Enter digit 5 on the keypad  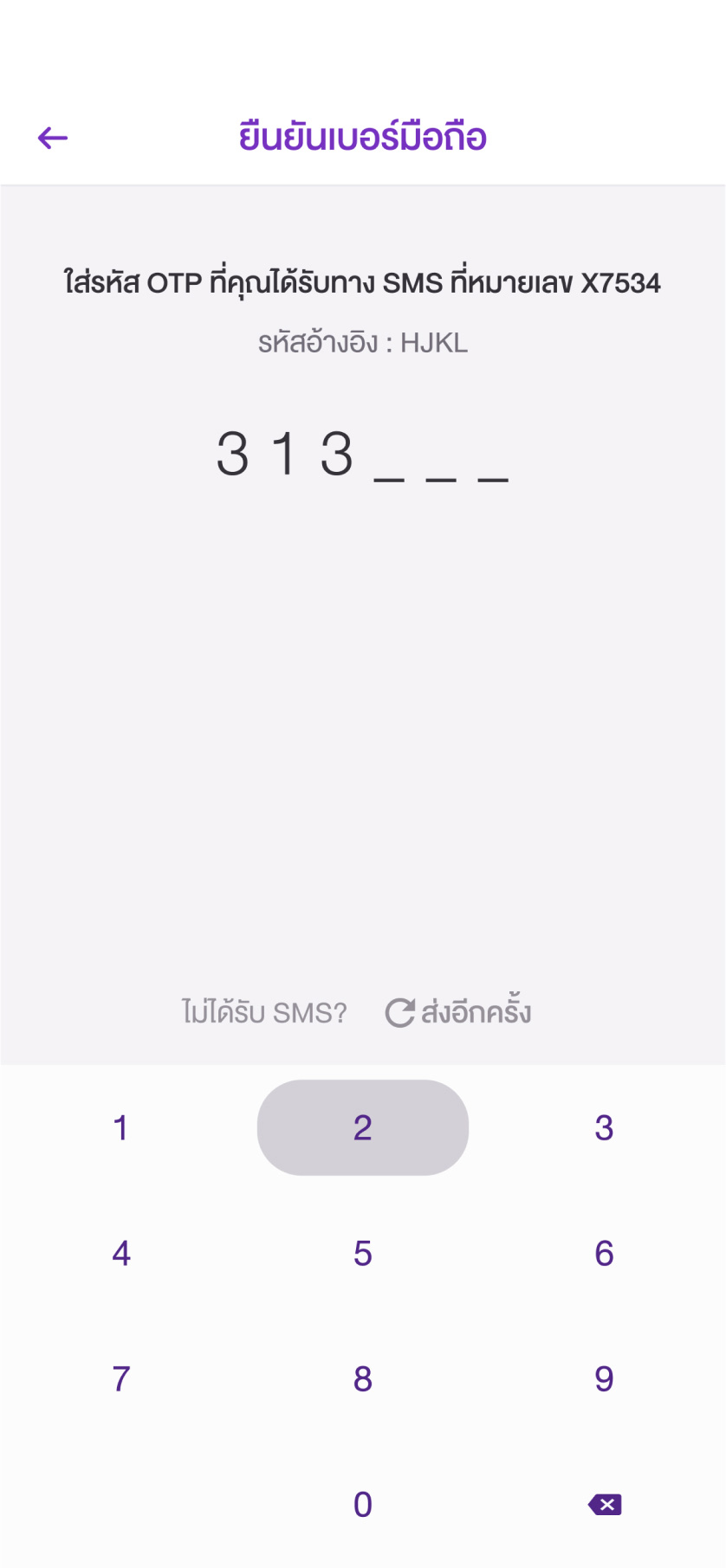(363, 1253)
